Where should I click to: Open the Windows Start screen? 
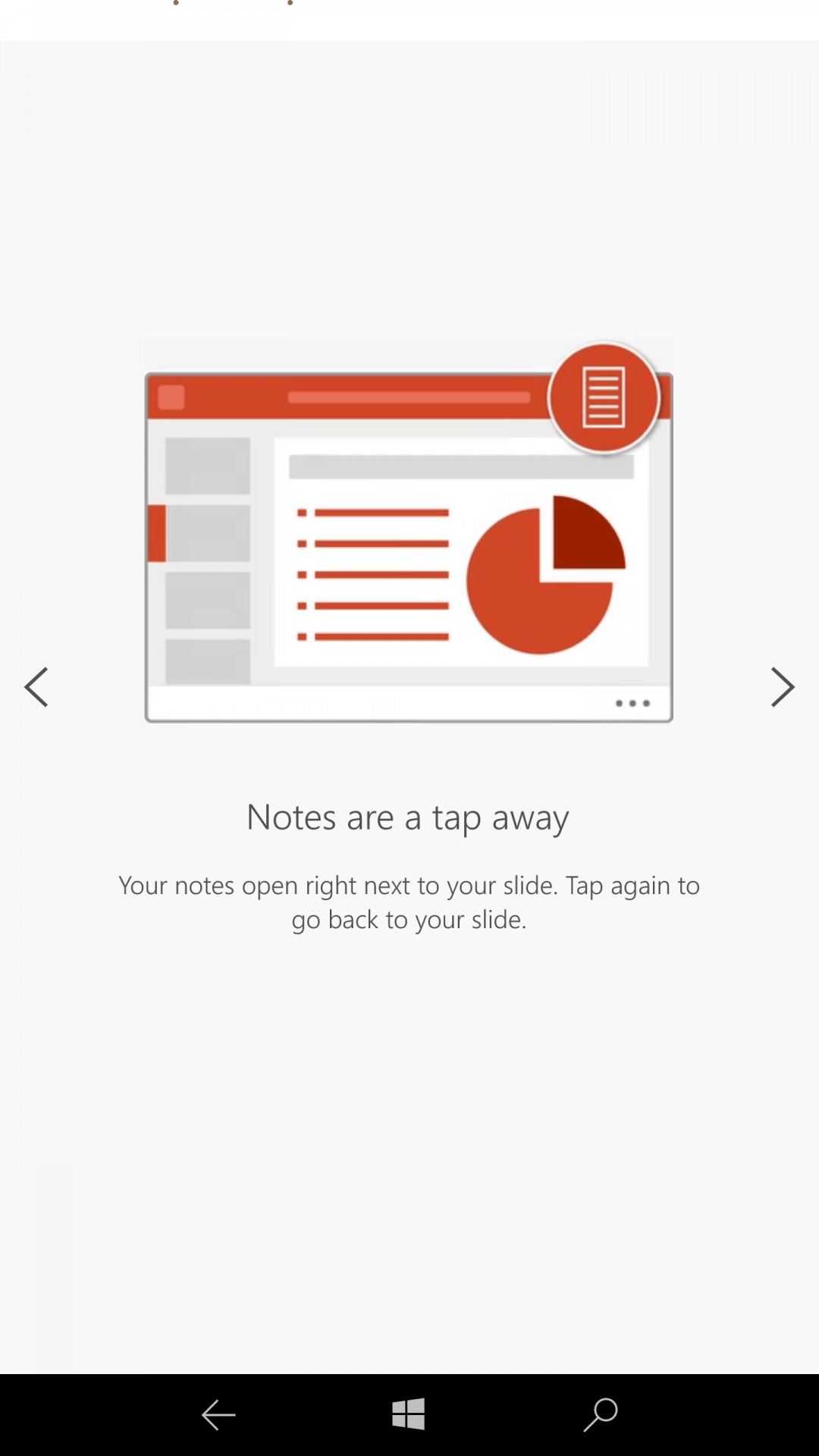click(x=409, y=1414)
